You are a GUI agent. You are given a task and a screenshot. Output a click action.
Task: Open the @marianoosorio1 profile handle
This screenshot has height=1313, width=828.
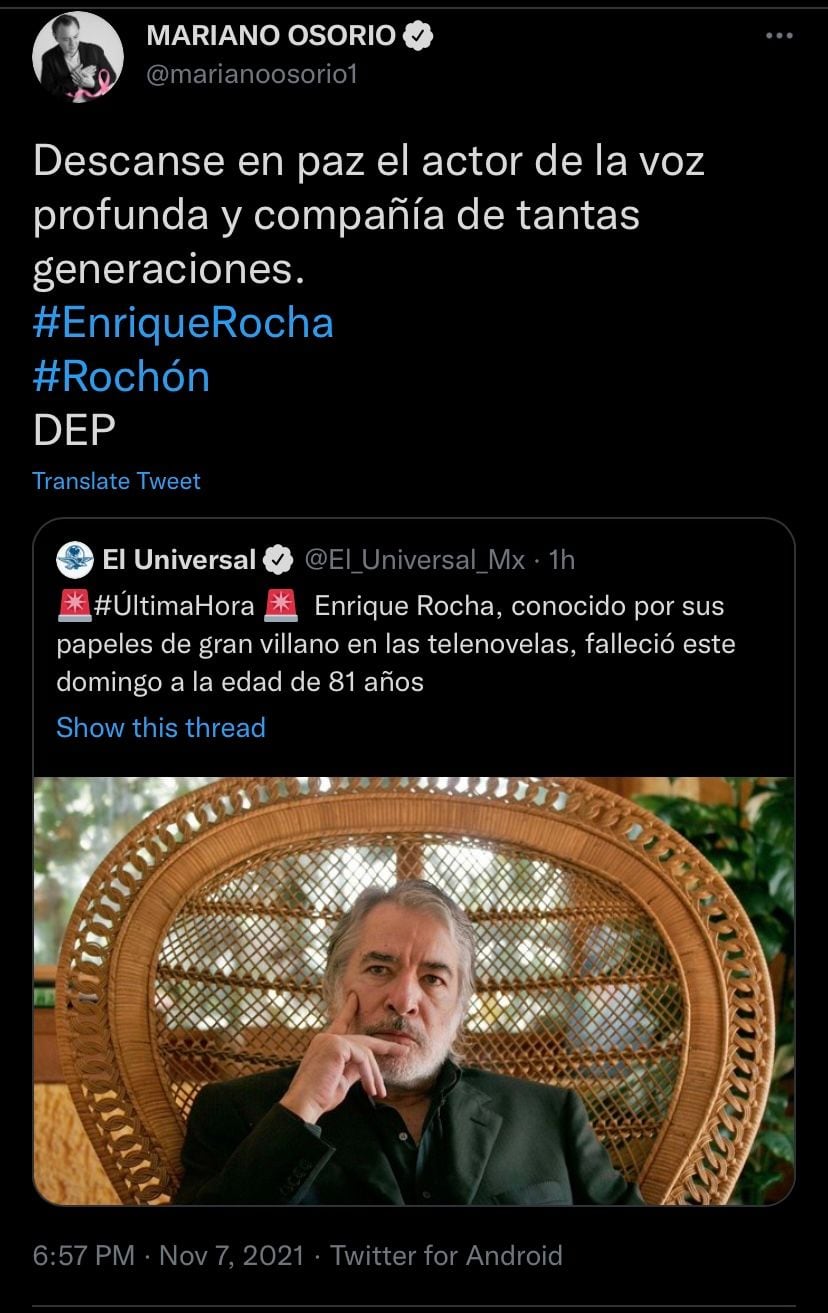pyautogui.click(x=252, y=76)
